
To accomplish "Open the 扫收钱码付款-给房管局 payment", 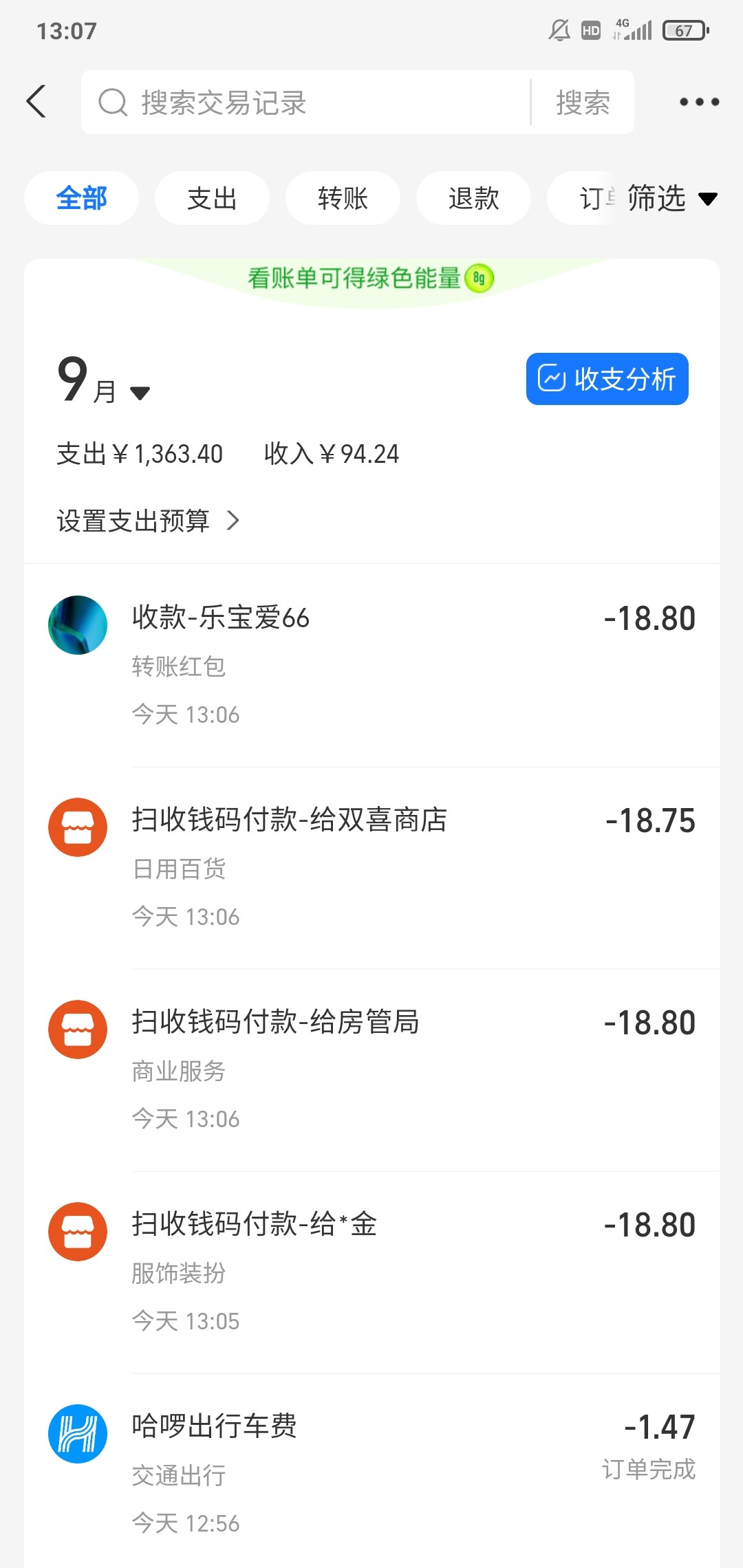I will pos(371,1069).
